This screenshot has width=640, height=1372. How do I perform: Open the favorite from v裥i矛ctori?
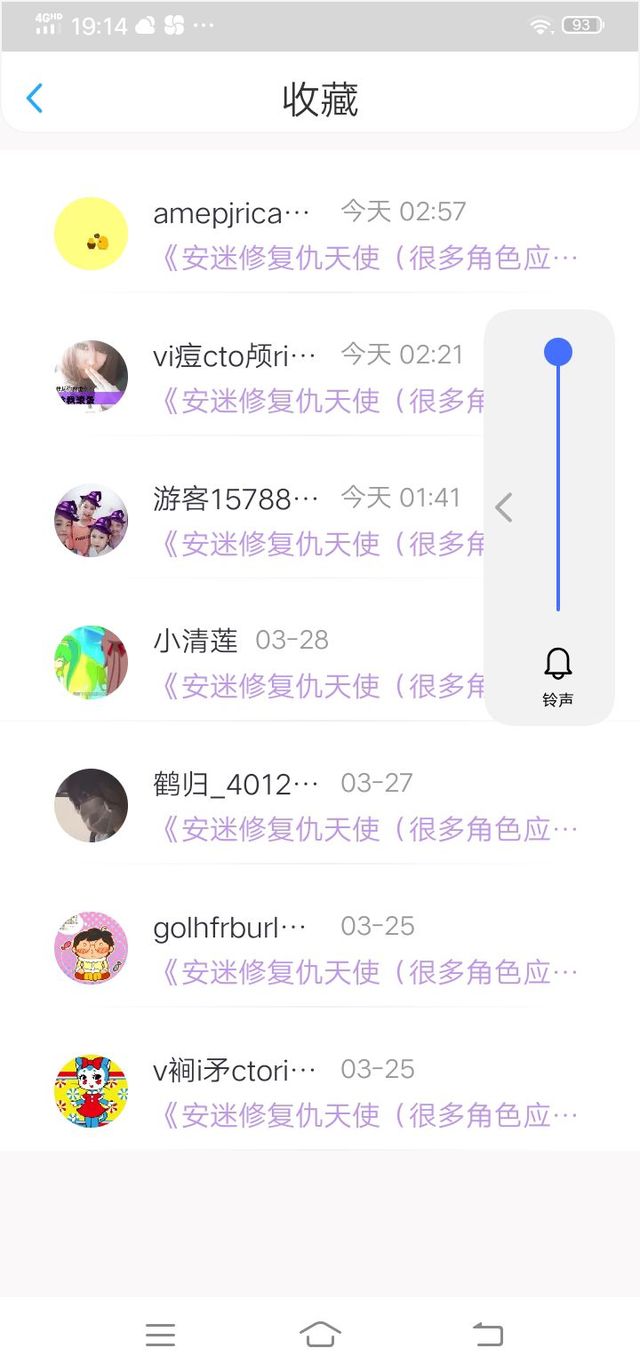click(x=340, y=1093)
